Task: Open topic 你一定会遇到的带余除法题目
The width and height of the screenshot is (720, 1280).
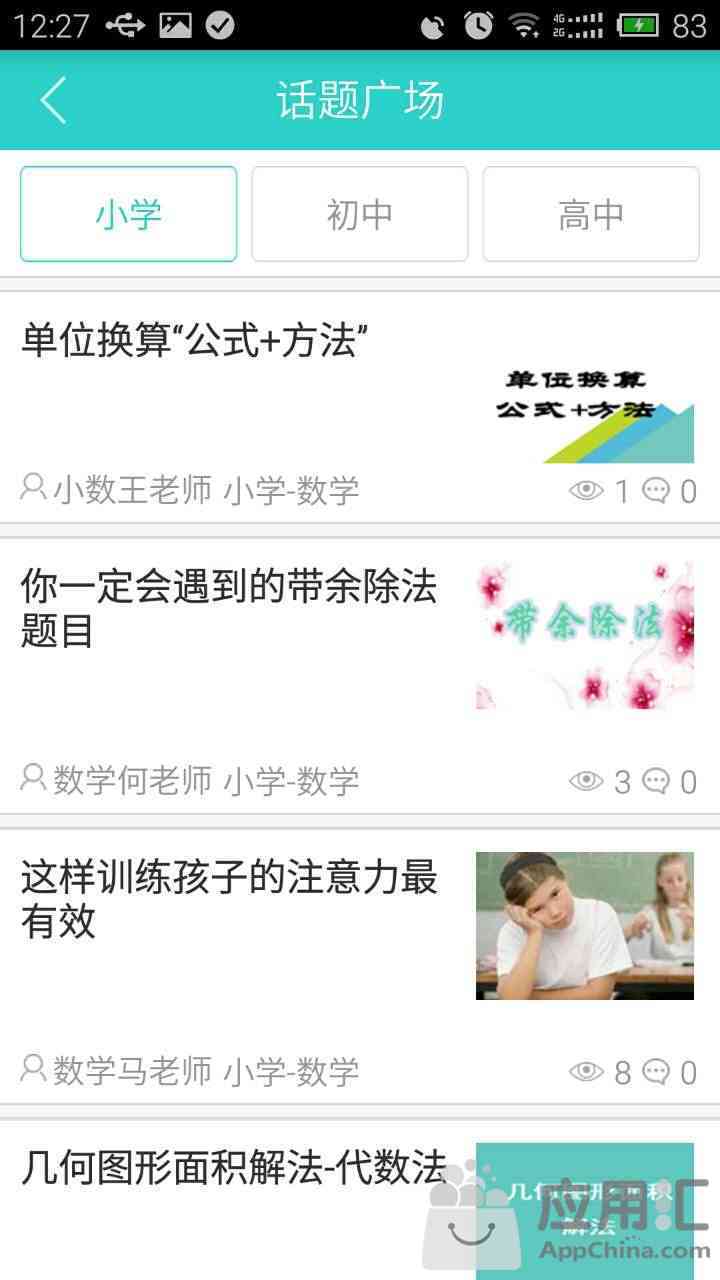Action: tap(230, 608)
